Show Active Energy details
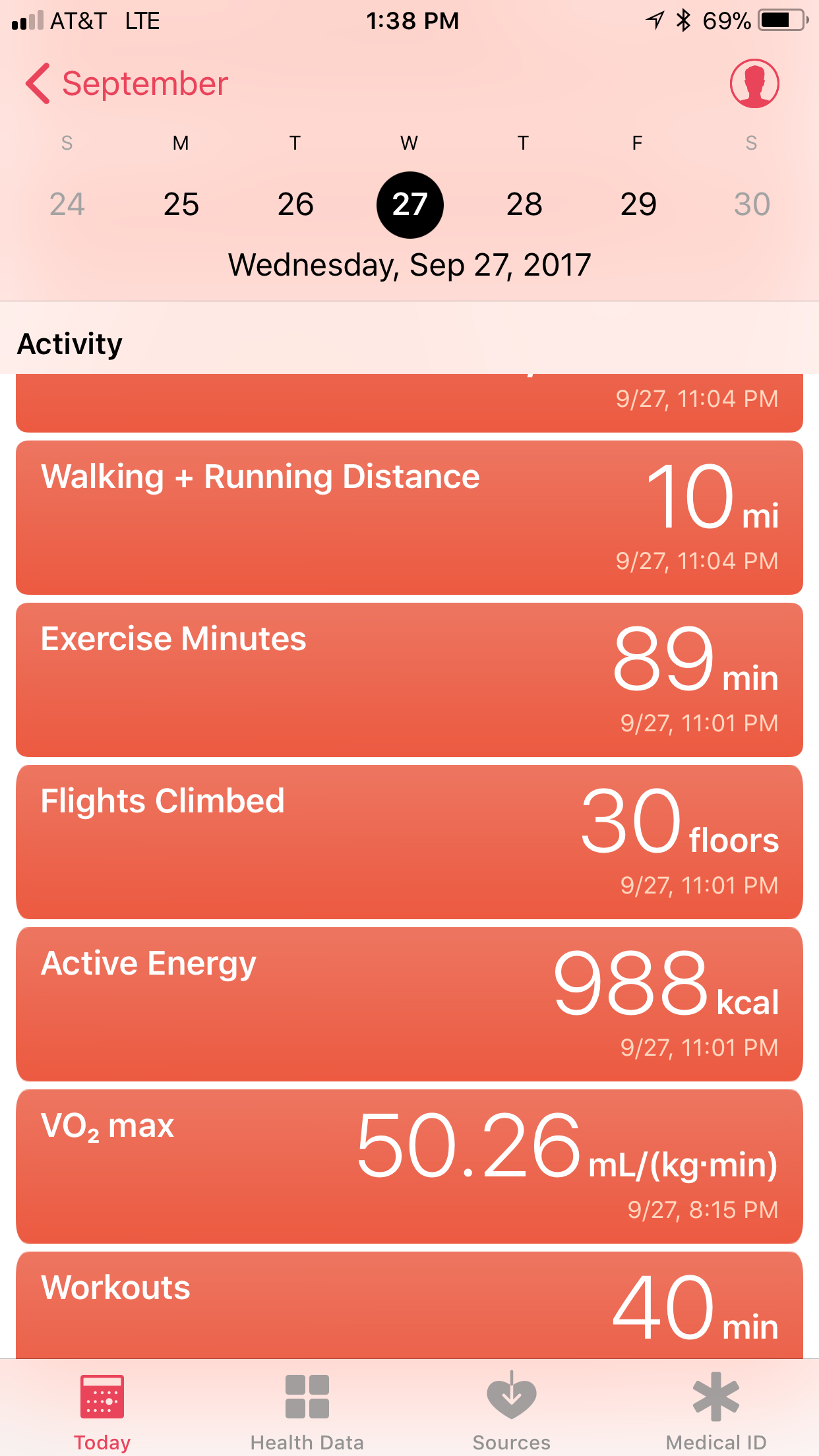 tap(409, 1004)
